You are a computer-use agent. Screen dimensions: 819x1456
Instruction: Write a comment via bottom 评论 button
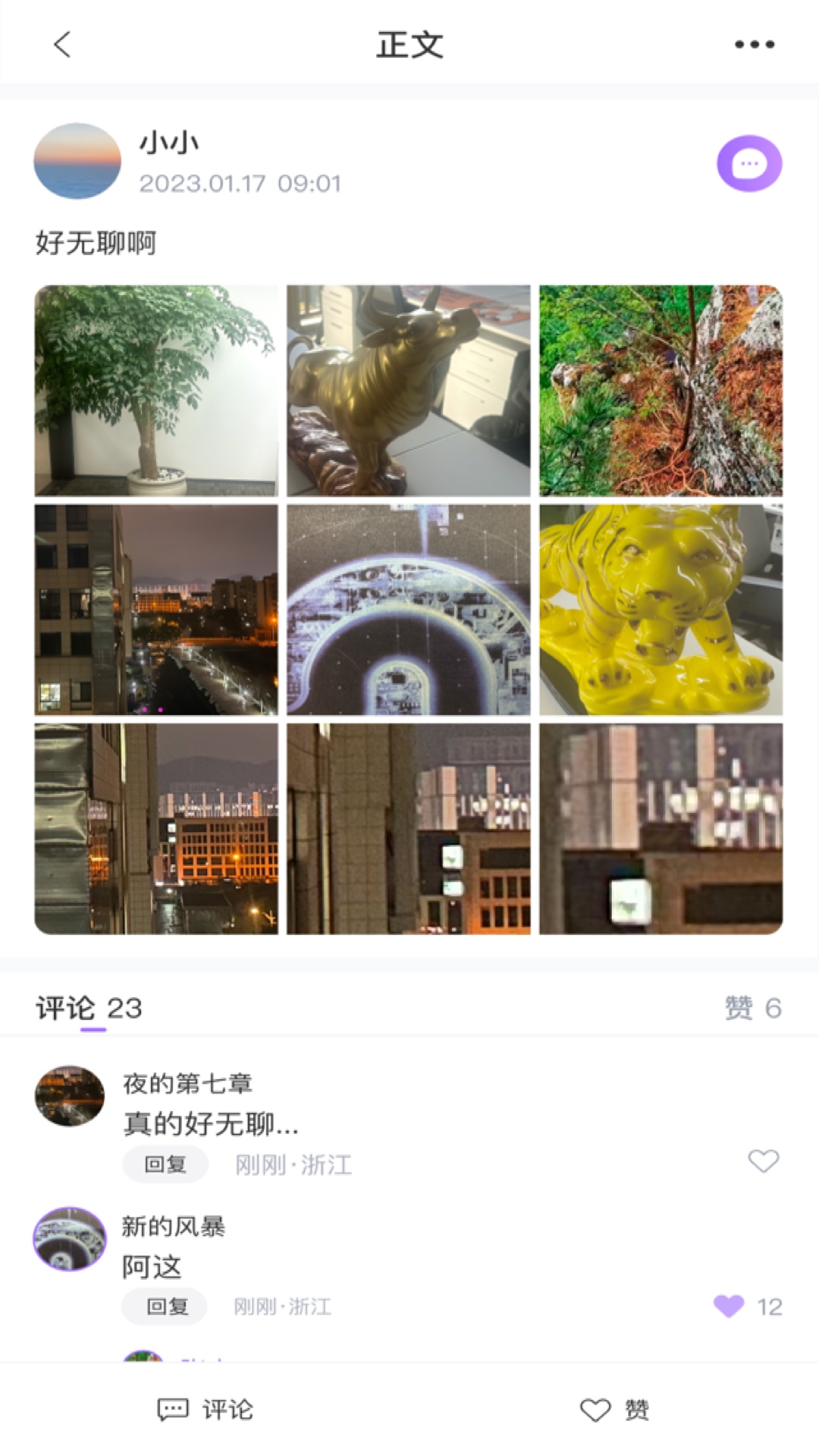click(205, 1410)
